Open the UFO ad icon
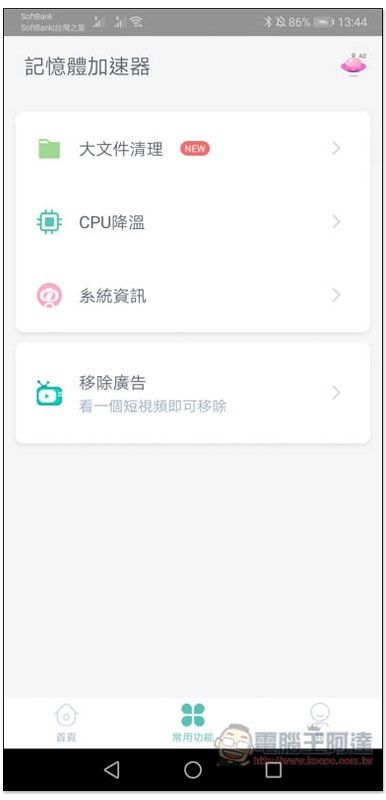386x800 pixels. [354, 65]
